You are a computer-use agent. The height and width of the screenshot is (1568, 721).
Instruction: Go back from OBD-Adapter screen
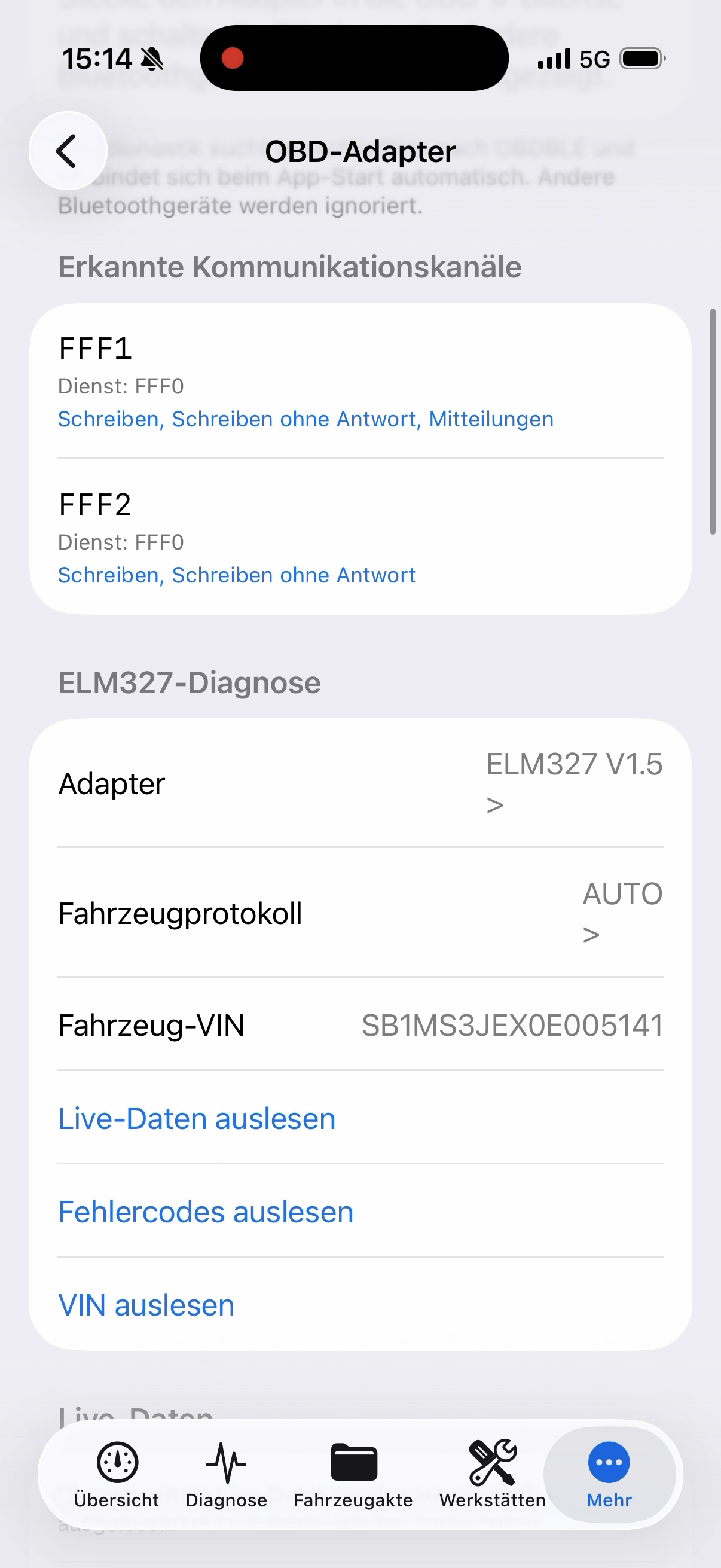pyautogui.click(x=68, y=151)
